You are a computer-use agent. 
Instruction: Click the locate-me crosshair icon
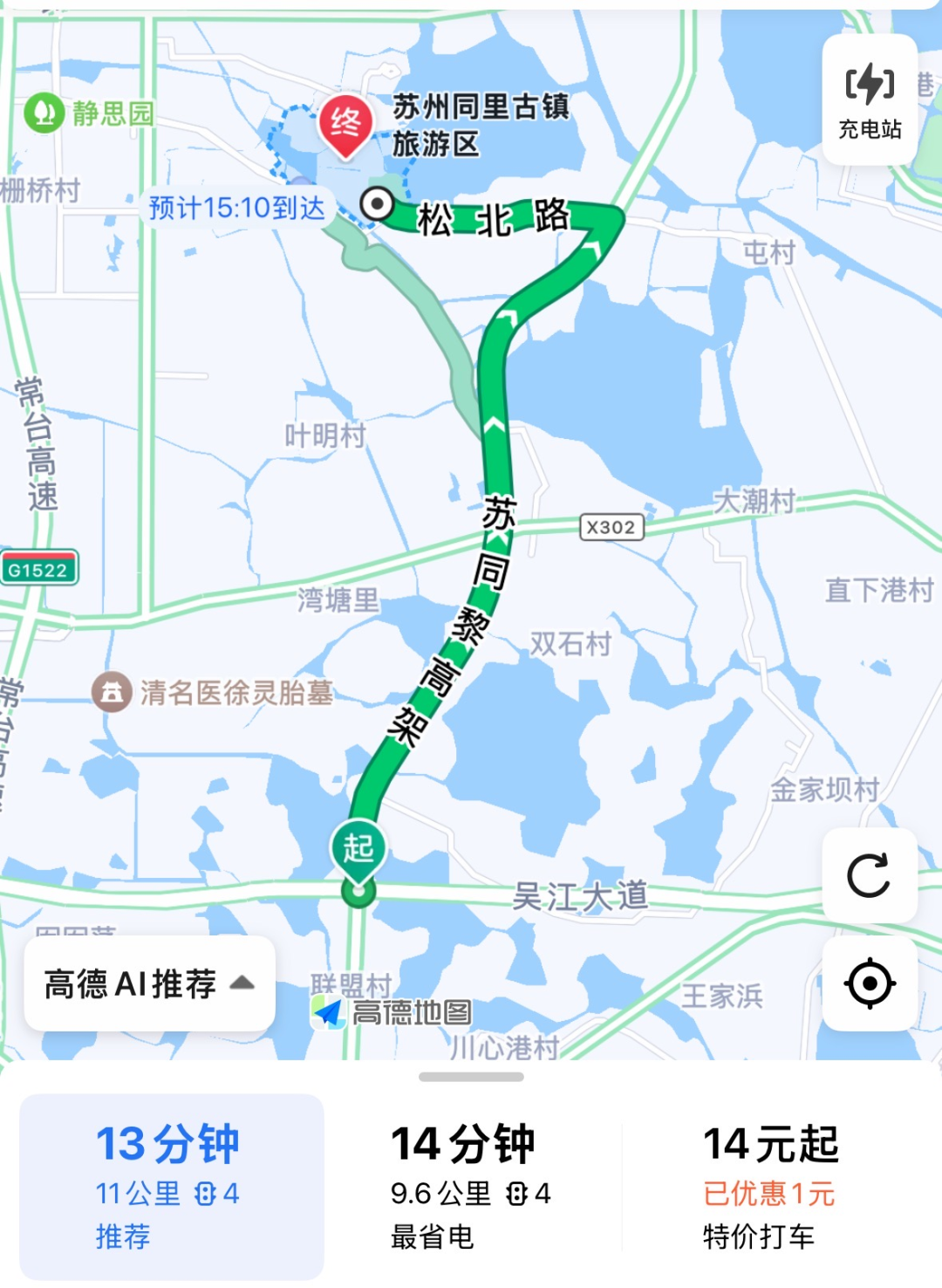point(869,984)
